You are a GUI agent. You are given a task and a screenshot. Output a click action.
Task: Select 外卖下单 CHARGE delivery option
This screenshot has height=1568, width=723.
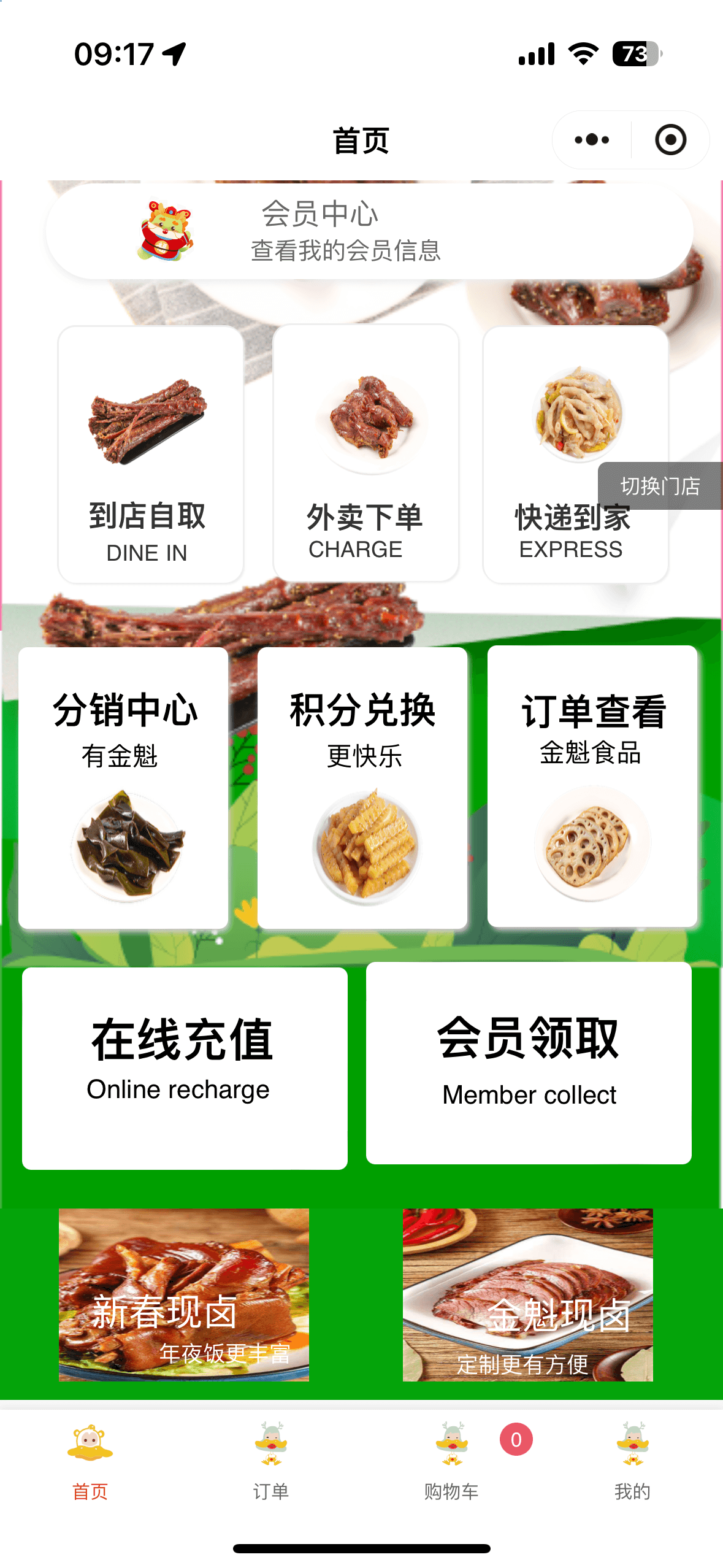(x=365, y=454)
